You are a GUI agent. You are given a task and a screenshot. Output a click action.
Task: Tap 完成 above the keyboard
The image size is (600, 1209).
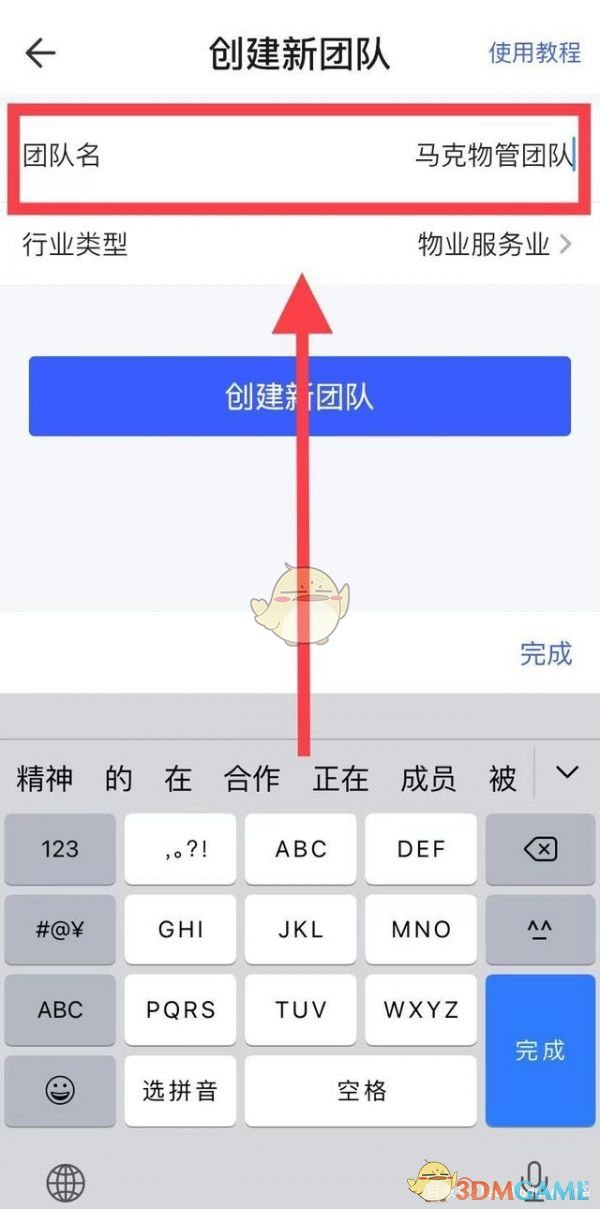(545, 654)
